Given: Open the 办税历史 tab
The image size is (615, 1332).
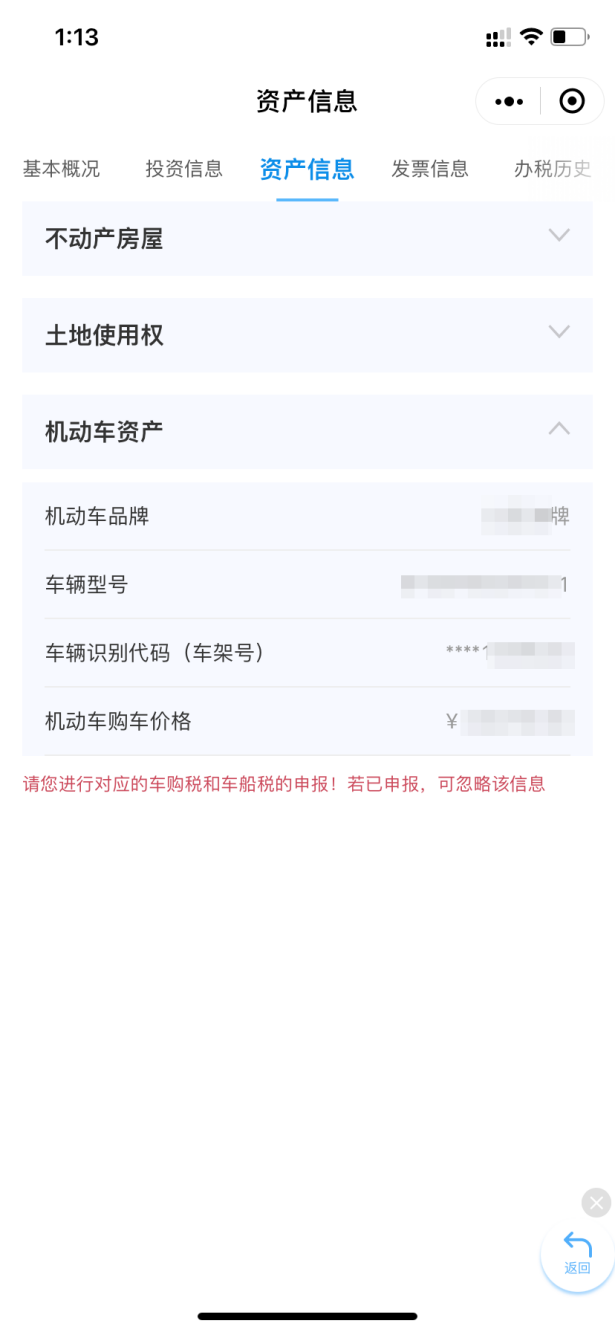Looking at the screenshot, I should click(x=553, y=169).
